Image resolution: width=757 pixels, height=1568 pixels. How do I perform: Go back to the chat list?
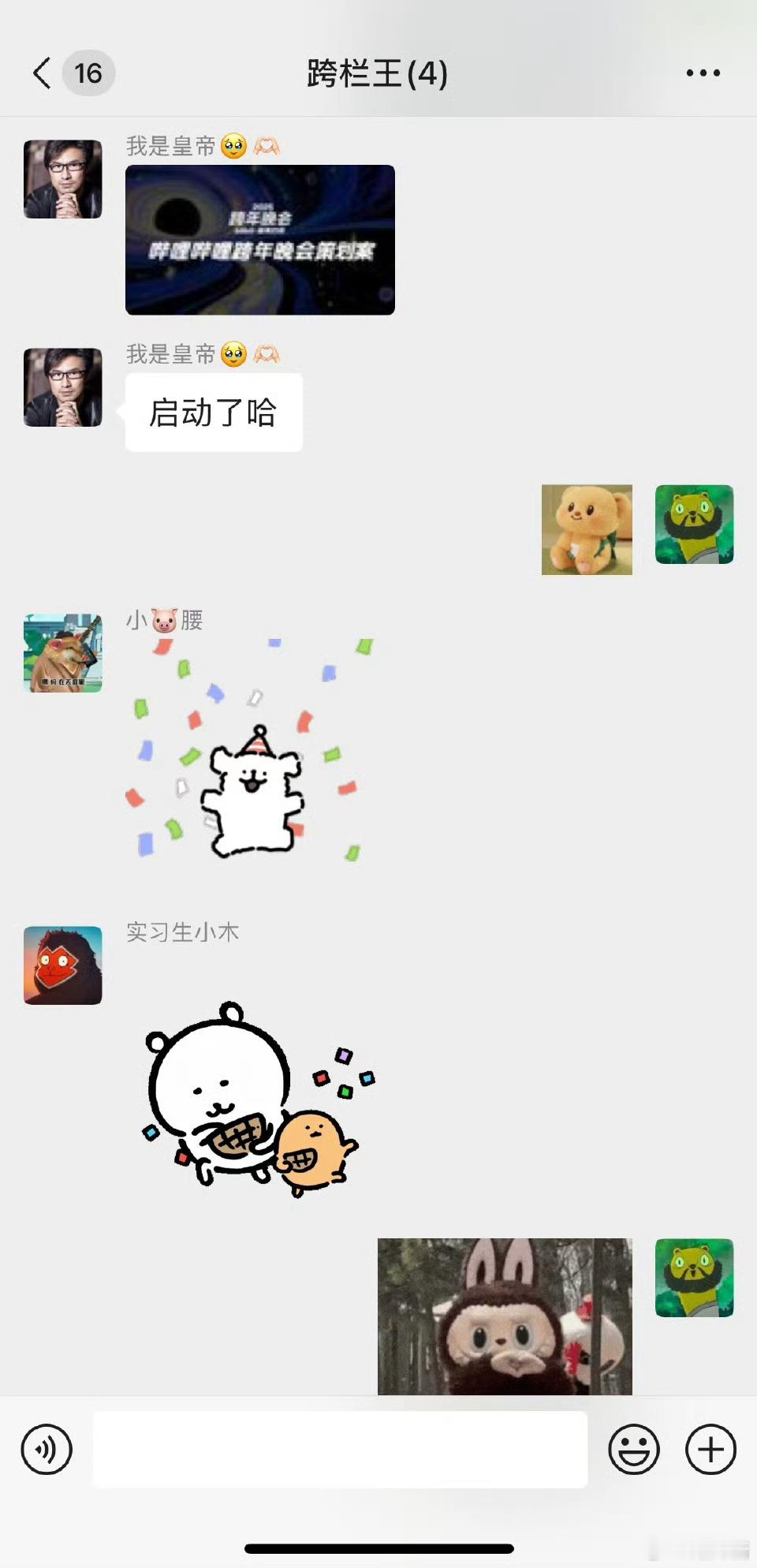pos(41,72)
